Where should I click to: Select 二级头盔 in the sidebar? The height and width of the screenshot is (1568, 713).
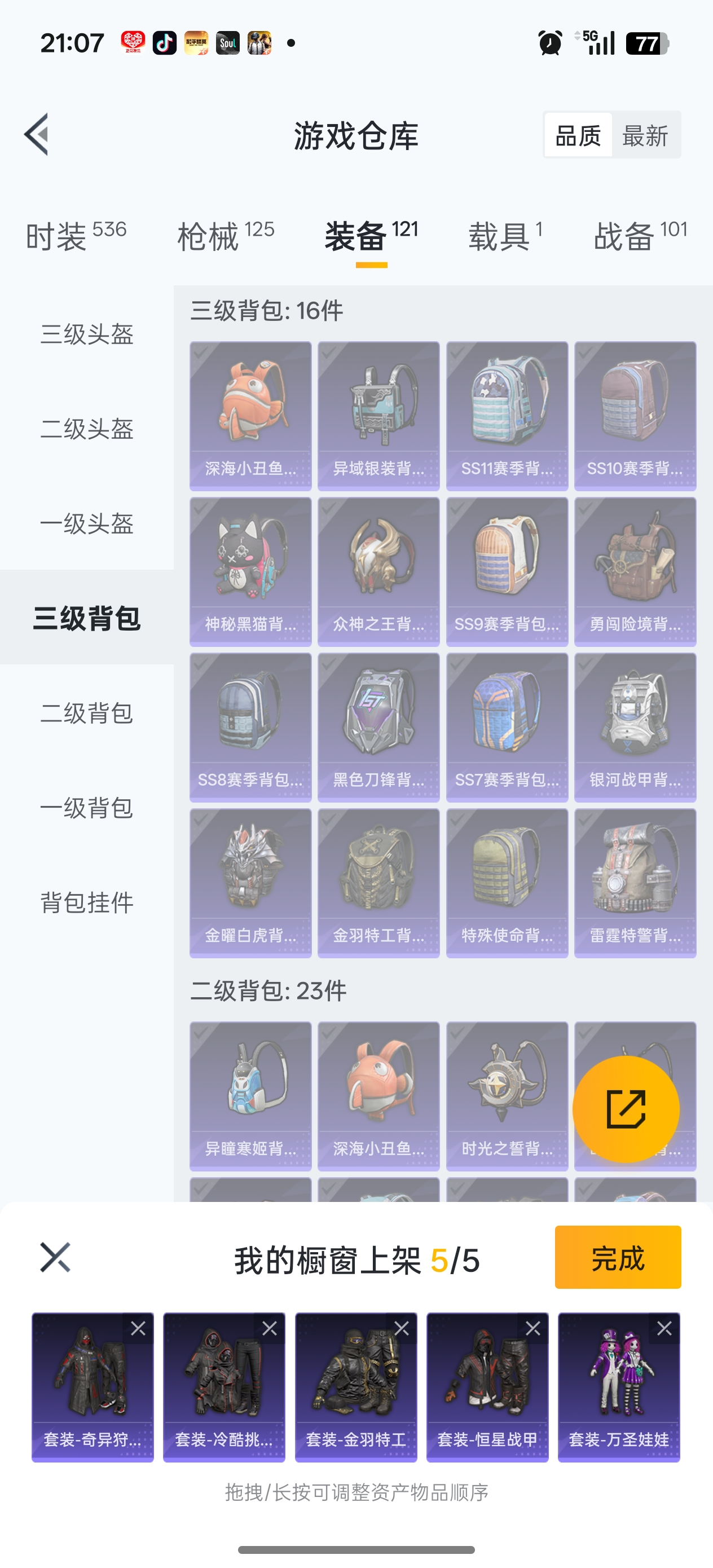(87, 429)
